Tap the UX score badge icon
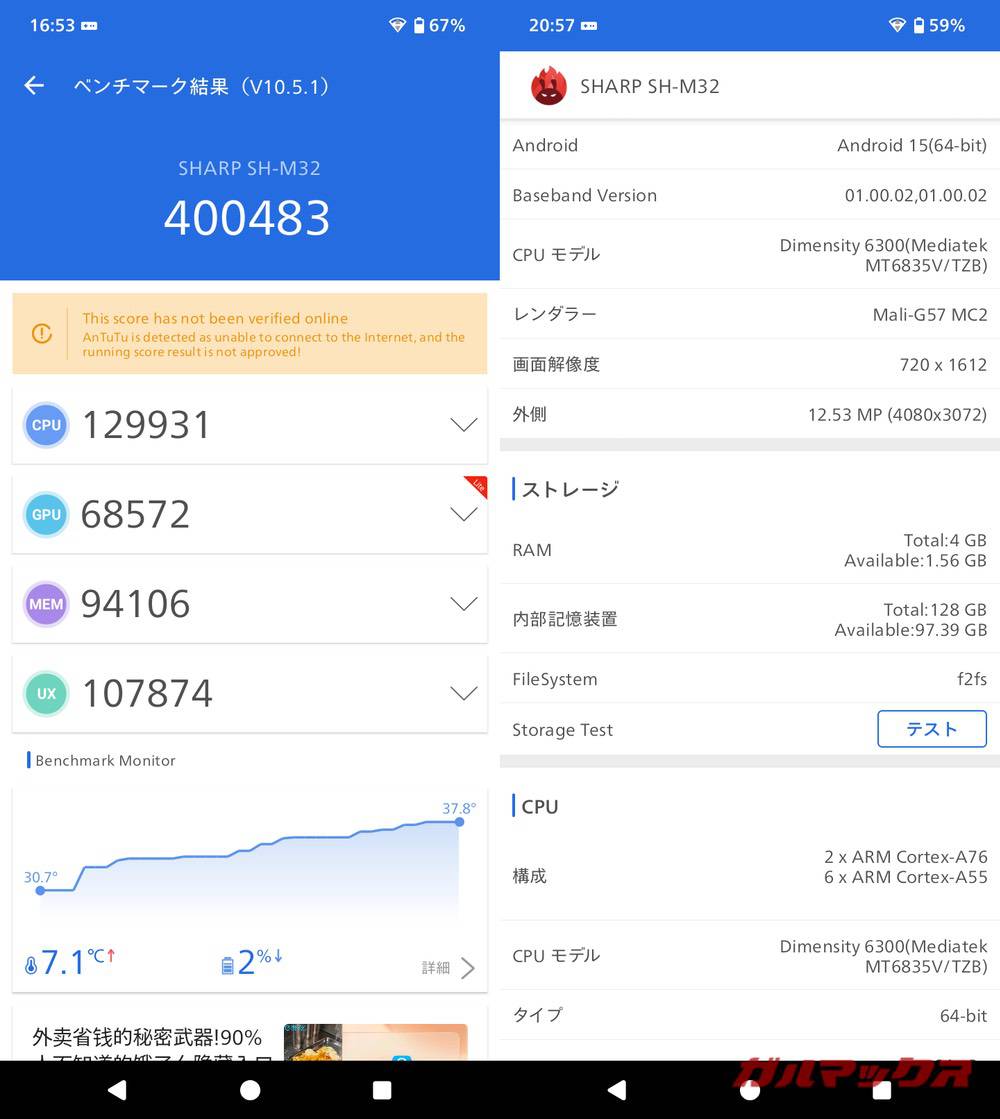This screenshot has width=1000, height=1119. 45,692
